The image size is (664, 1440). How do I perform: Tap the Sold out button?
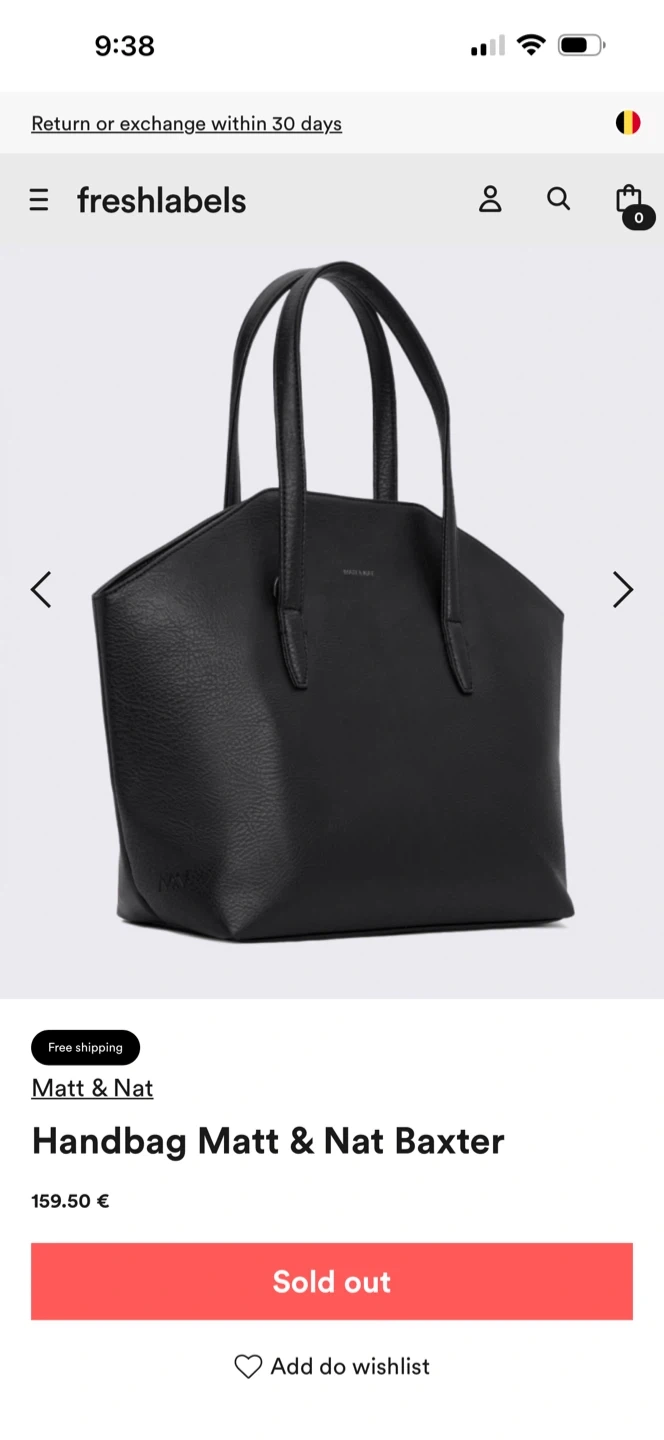coord(332,1281)
